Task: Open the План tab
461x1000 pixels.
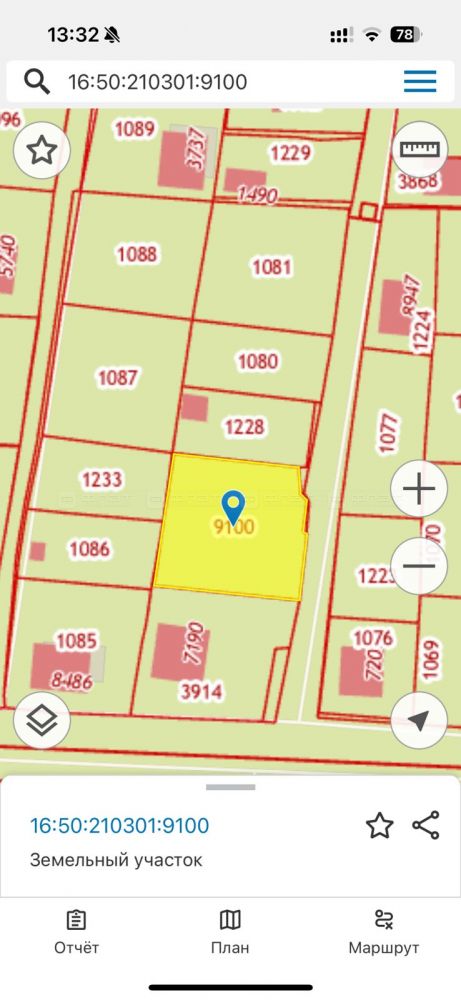Action: (x=230, y=933)
